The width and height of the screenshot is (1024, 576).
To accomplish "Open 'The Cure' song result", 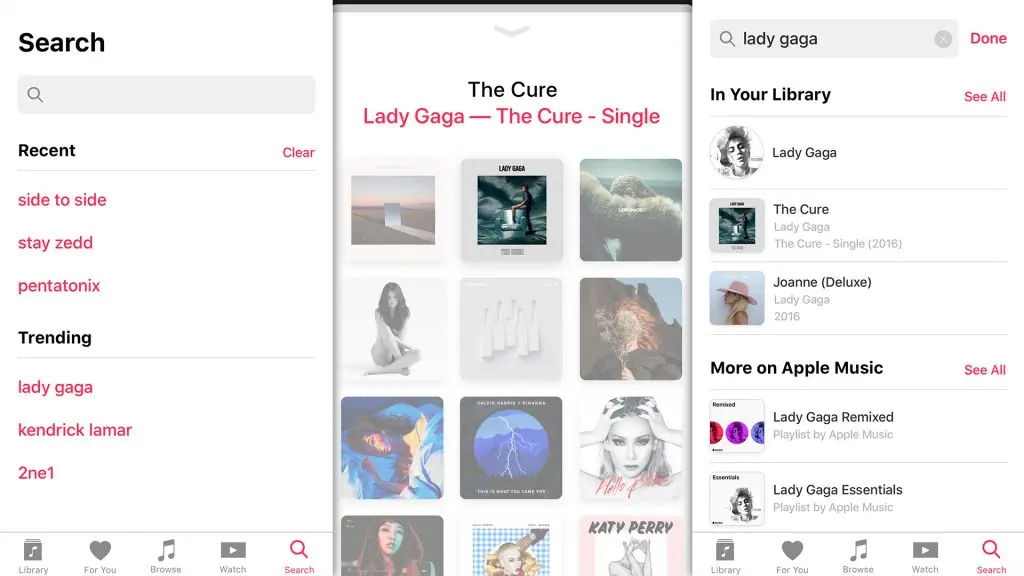I will click(x=858, y=226).
